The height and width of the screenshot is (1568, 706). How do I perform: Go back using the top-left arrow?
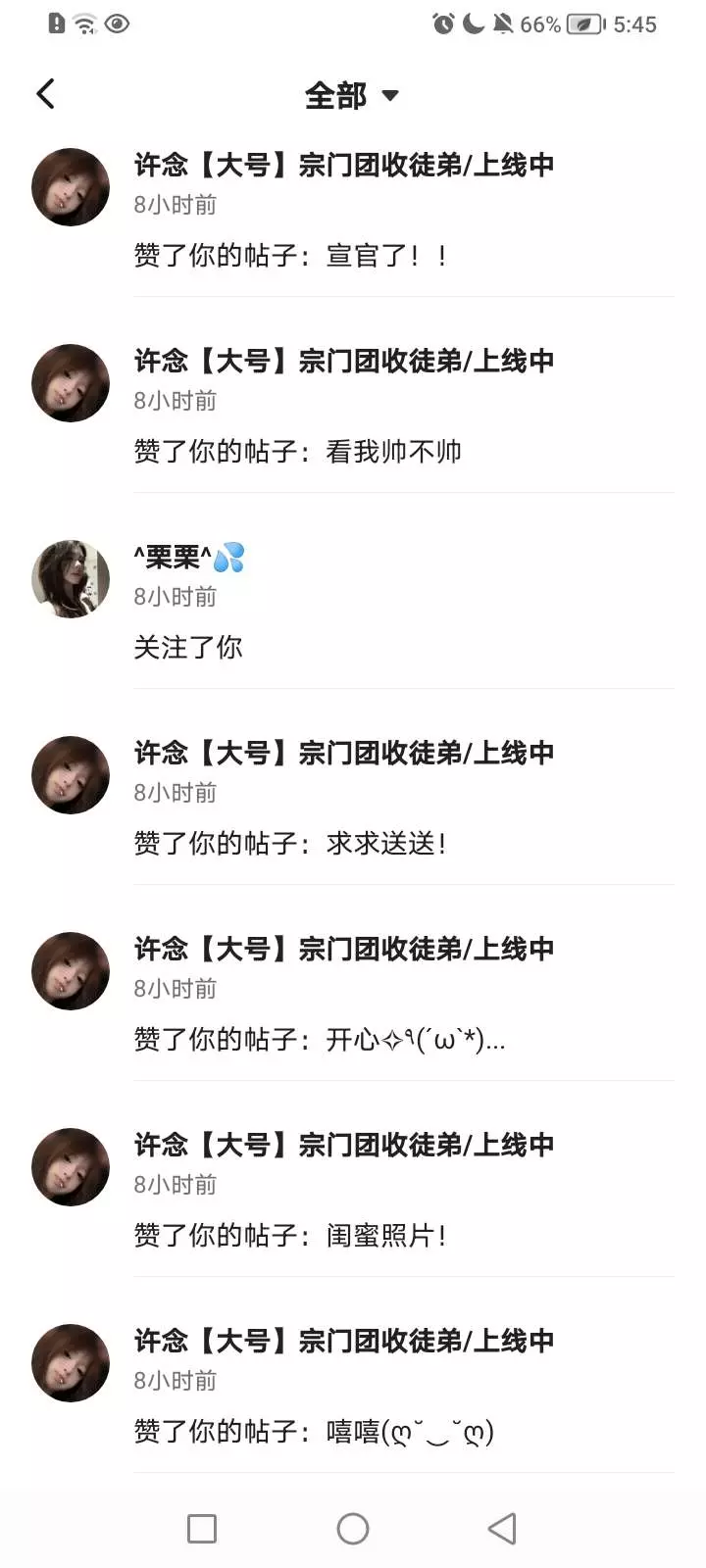[x=45, y=94]
